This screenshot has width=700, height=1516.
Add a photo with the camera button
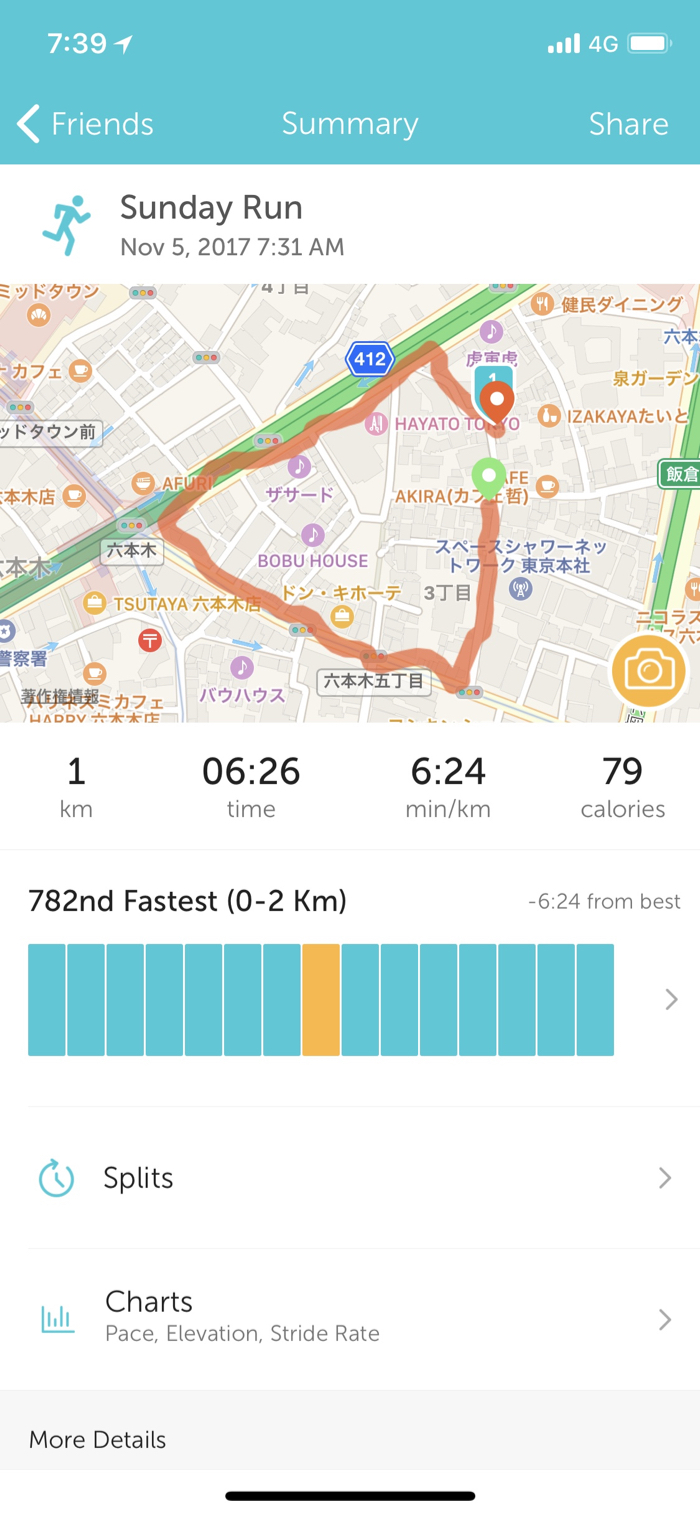click(x=649, y=671)
